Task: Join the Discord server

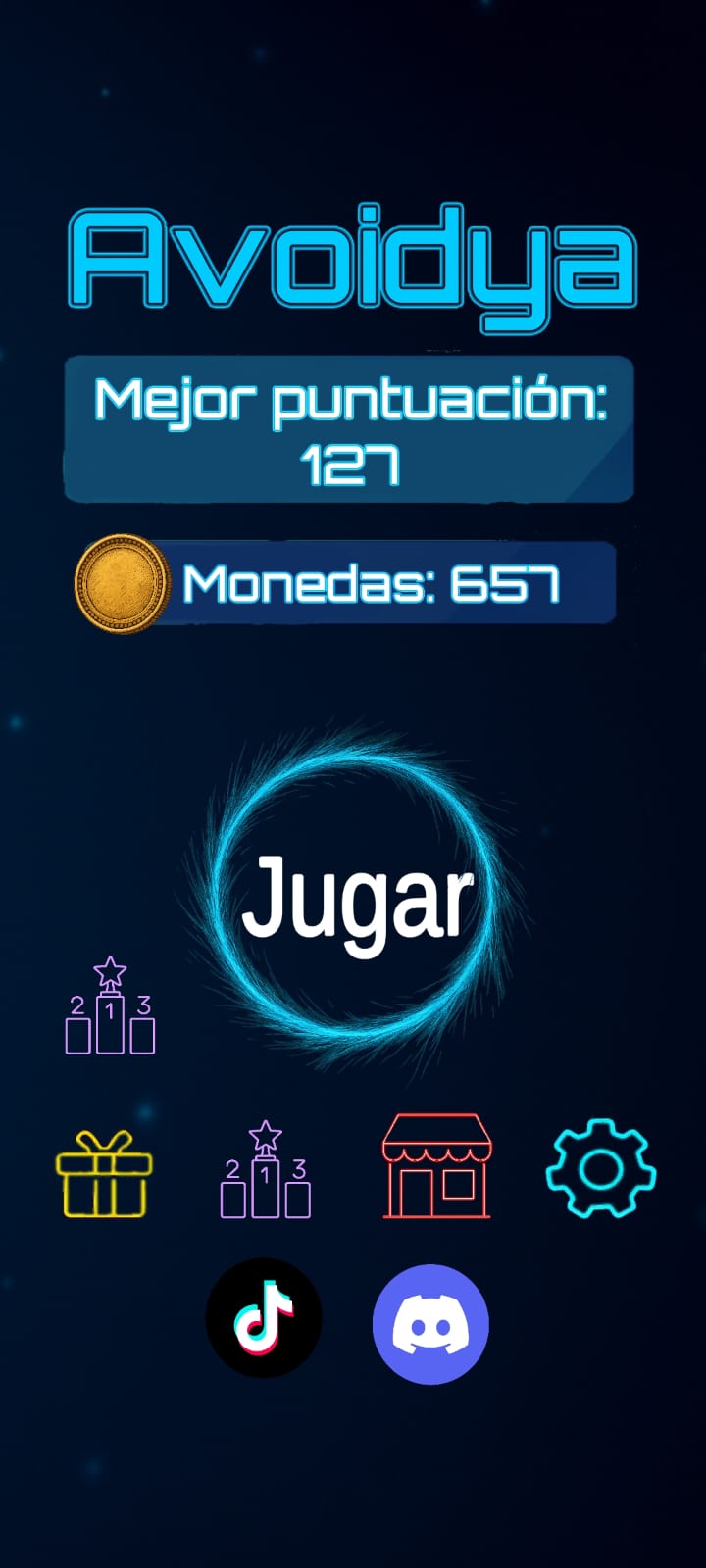Action: coord(430,1324)
